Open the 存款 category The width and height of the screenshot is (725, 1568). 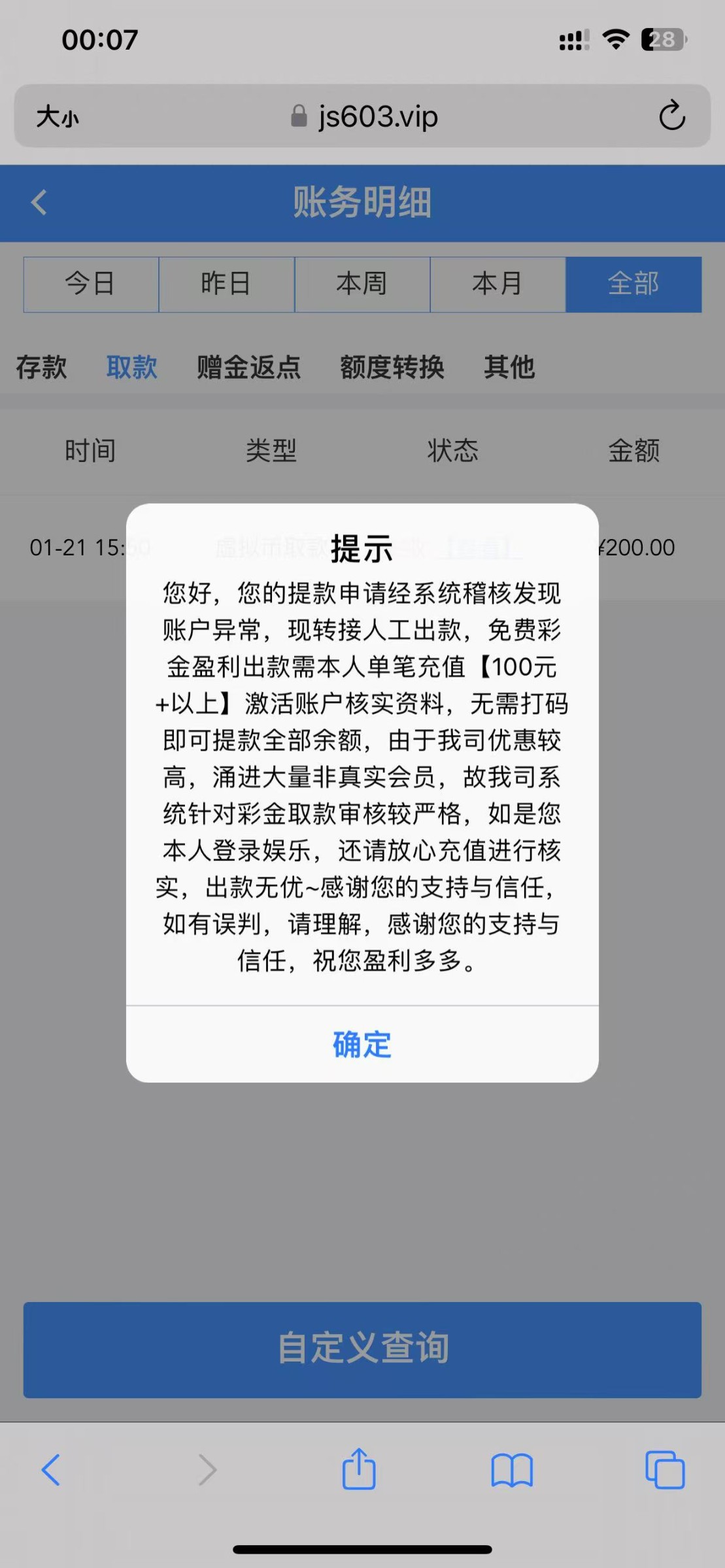point(41,367)
